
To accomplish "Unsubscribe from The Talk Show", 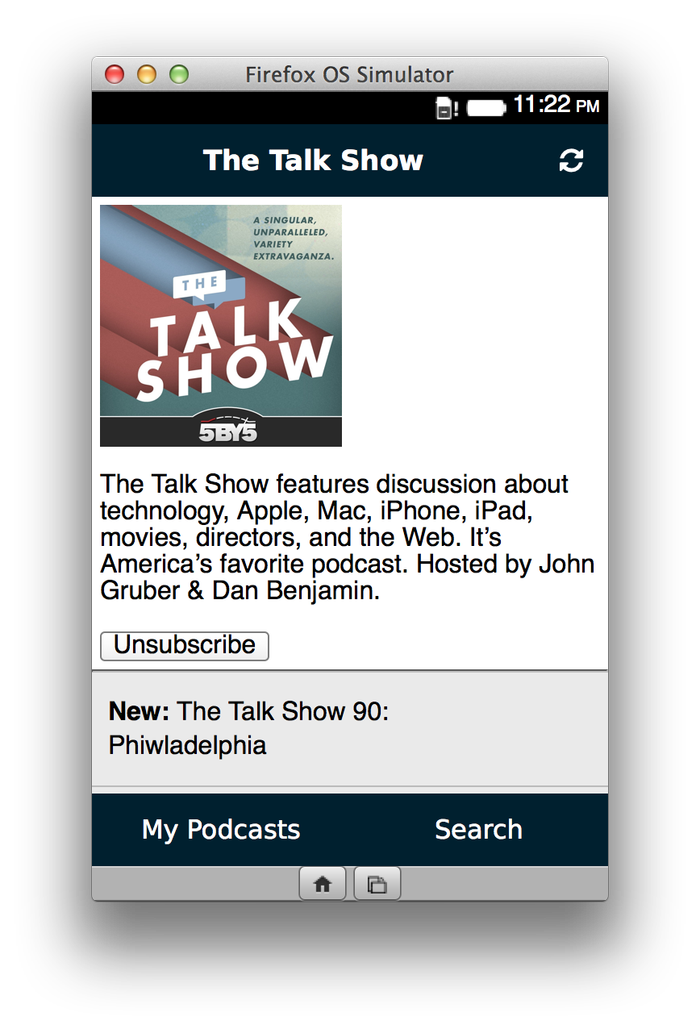I will point(184,646).
